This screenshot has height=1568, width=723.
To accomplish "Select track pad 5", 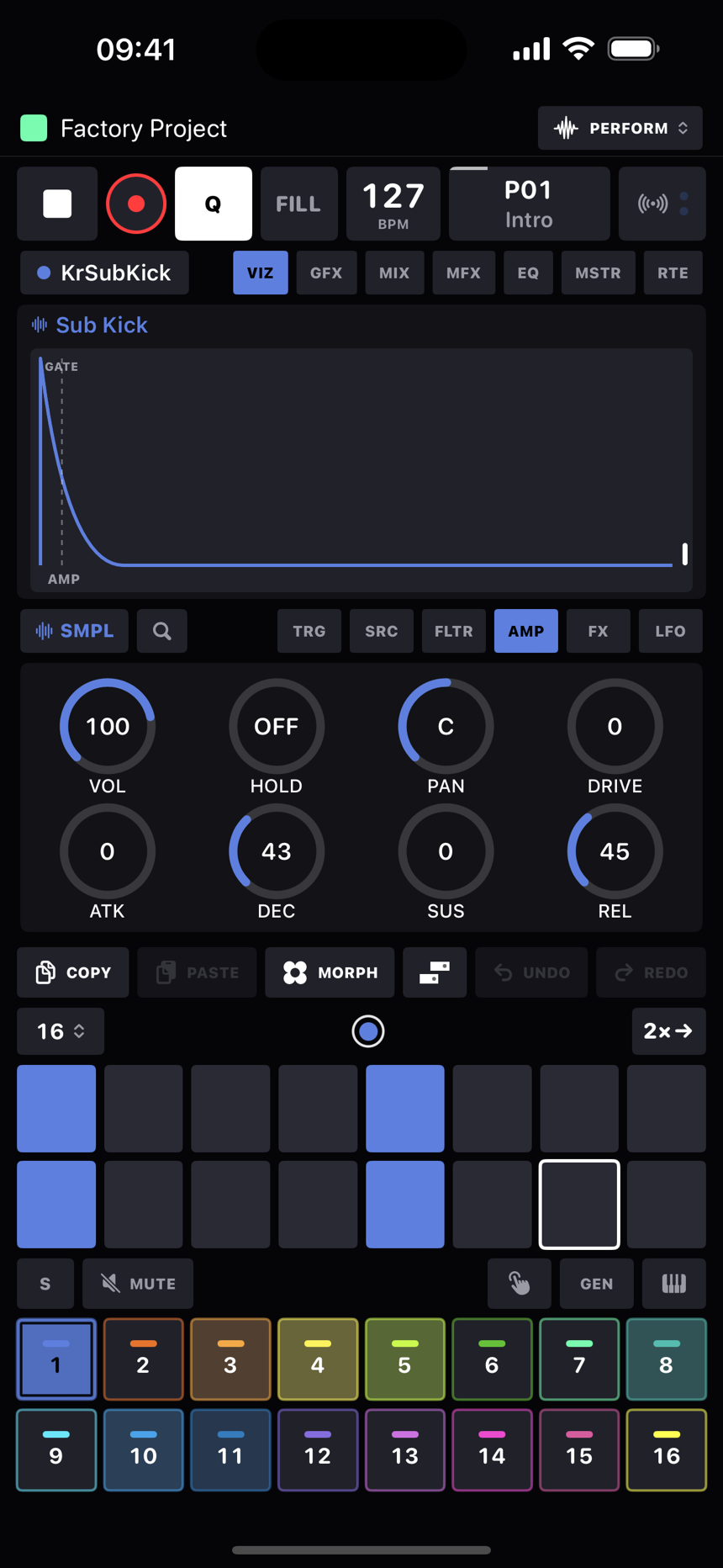I will pos(404,1359).
